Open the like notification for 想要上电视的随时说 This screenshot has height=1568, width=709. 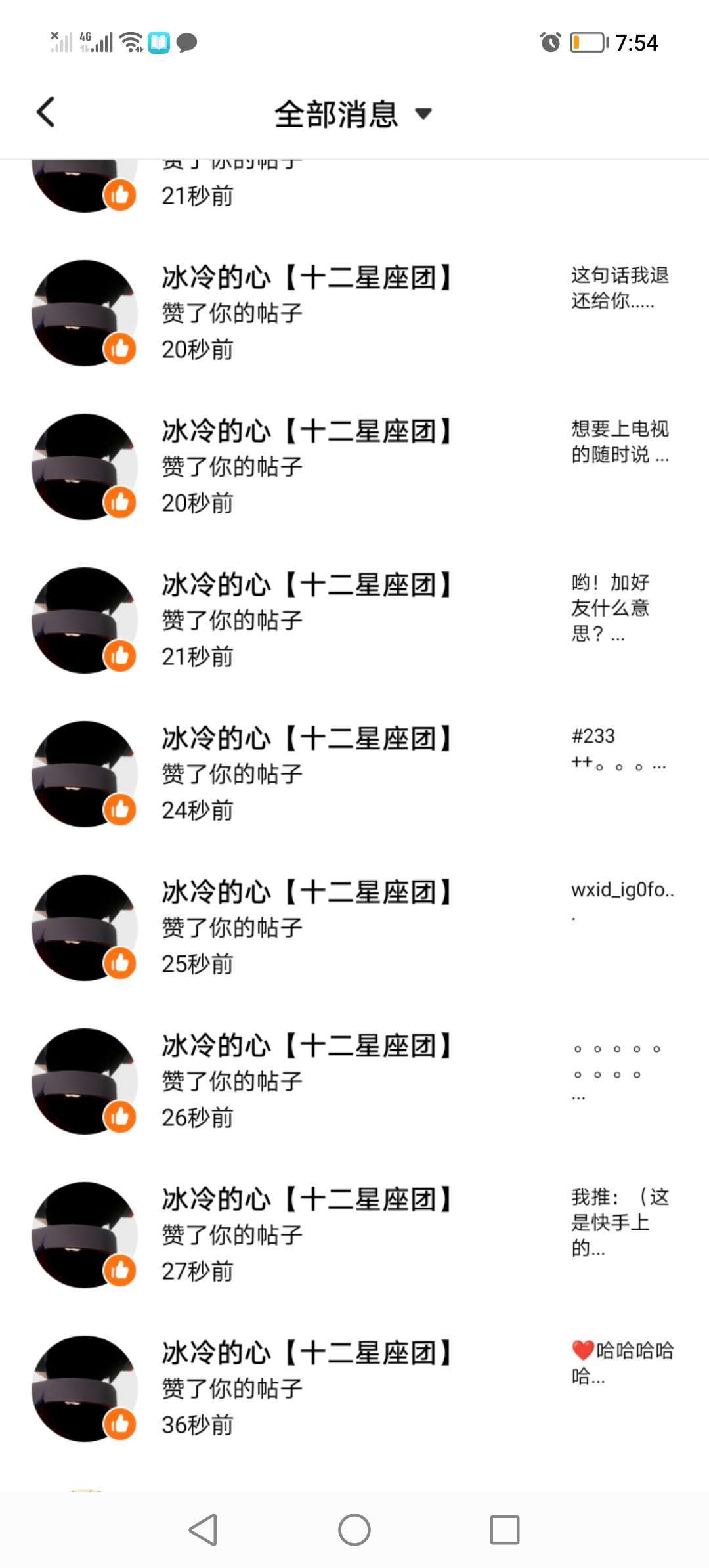pyautogui.click(x=354, y=467)
